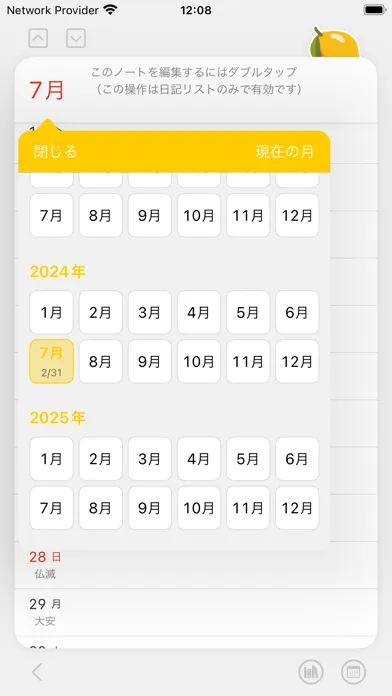Close the month picker with 閉じる
Image resolution: width=392 pixels, height=696 pixels.
[55, 152]
